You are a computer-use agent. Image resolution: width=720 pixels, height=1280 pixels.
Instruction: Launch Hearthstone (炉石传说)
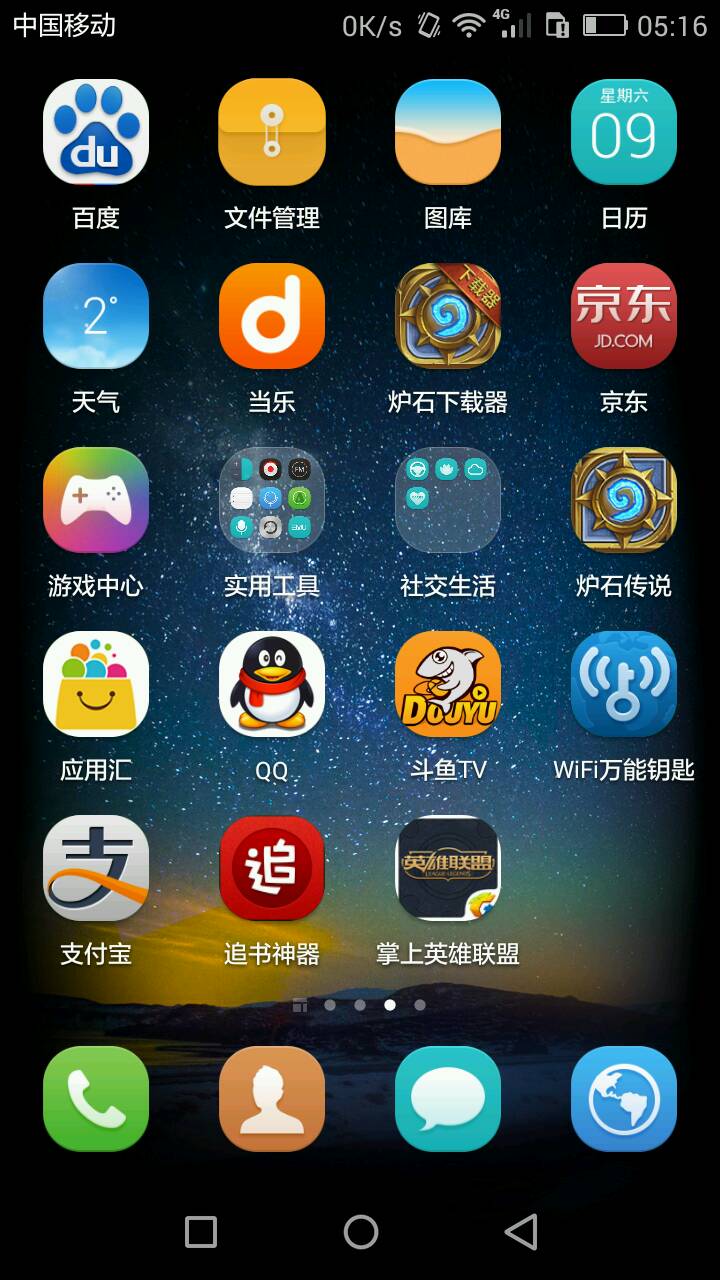coord(624,500)
